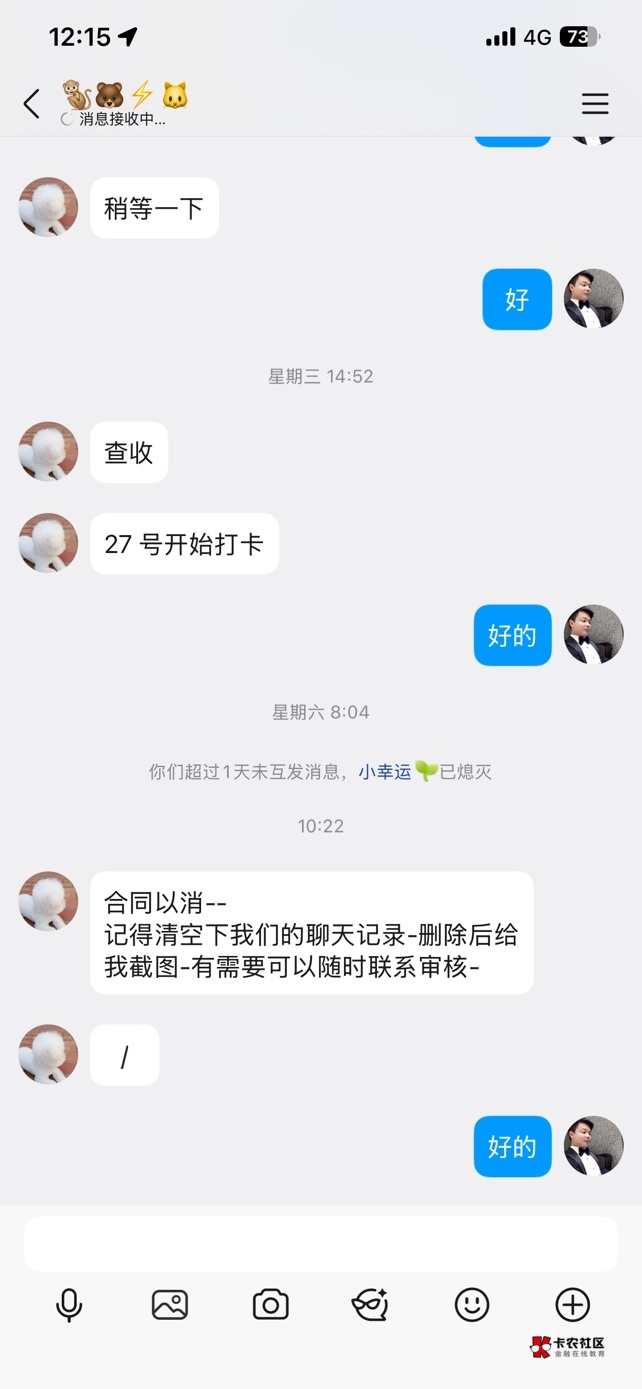
Task: Open the chat settings hamburger menu
Action: point(595,103)
